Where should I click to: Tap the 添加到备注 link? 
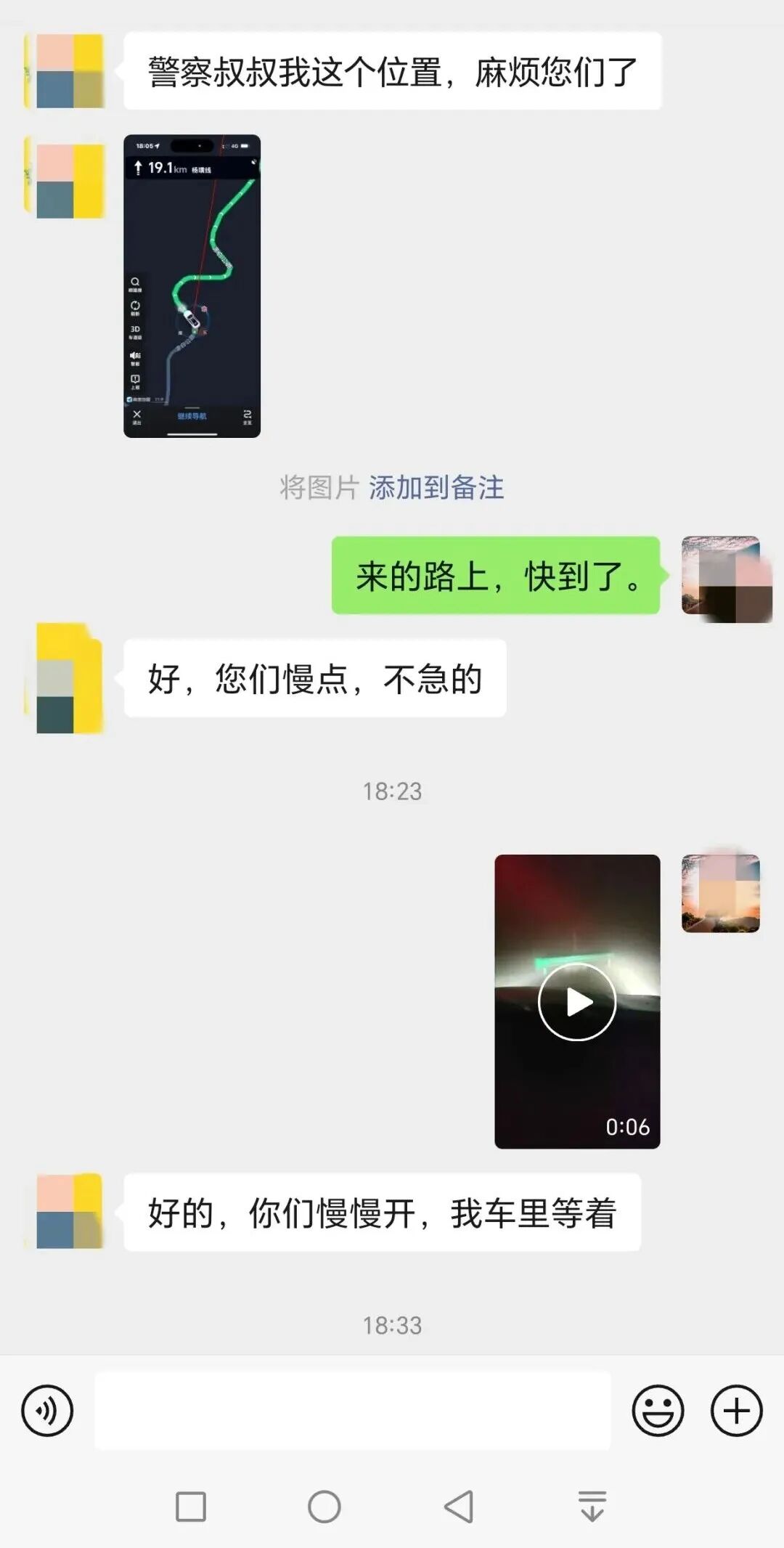(436, 487)
